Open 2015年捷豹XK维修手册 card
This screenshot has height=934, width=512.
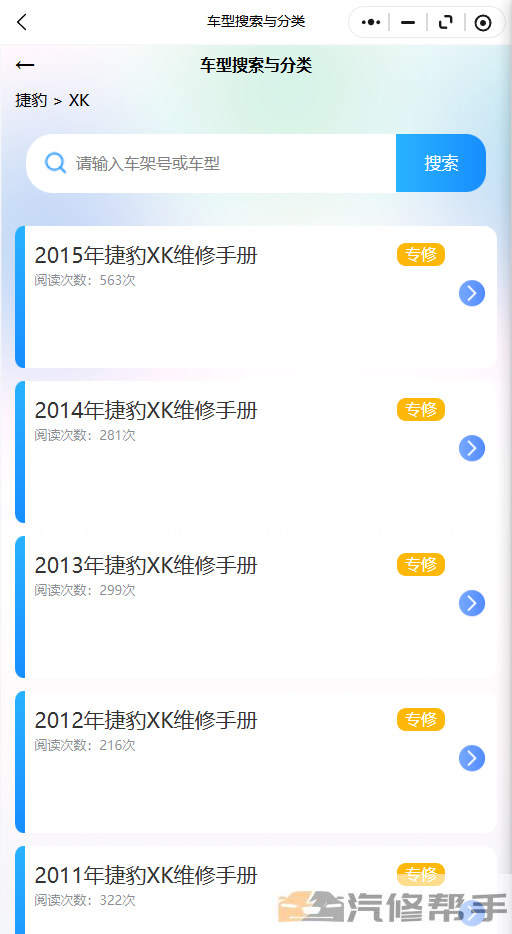(x=256, y=297)
